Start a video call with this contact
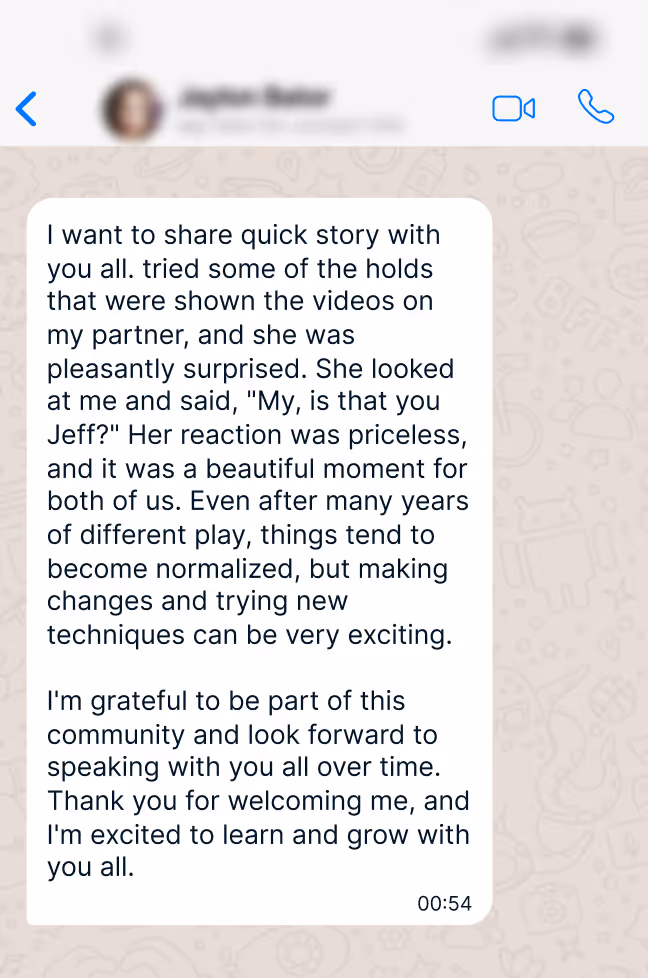 point(513,109)
